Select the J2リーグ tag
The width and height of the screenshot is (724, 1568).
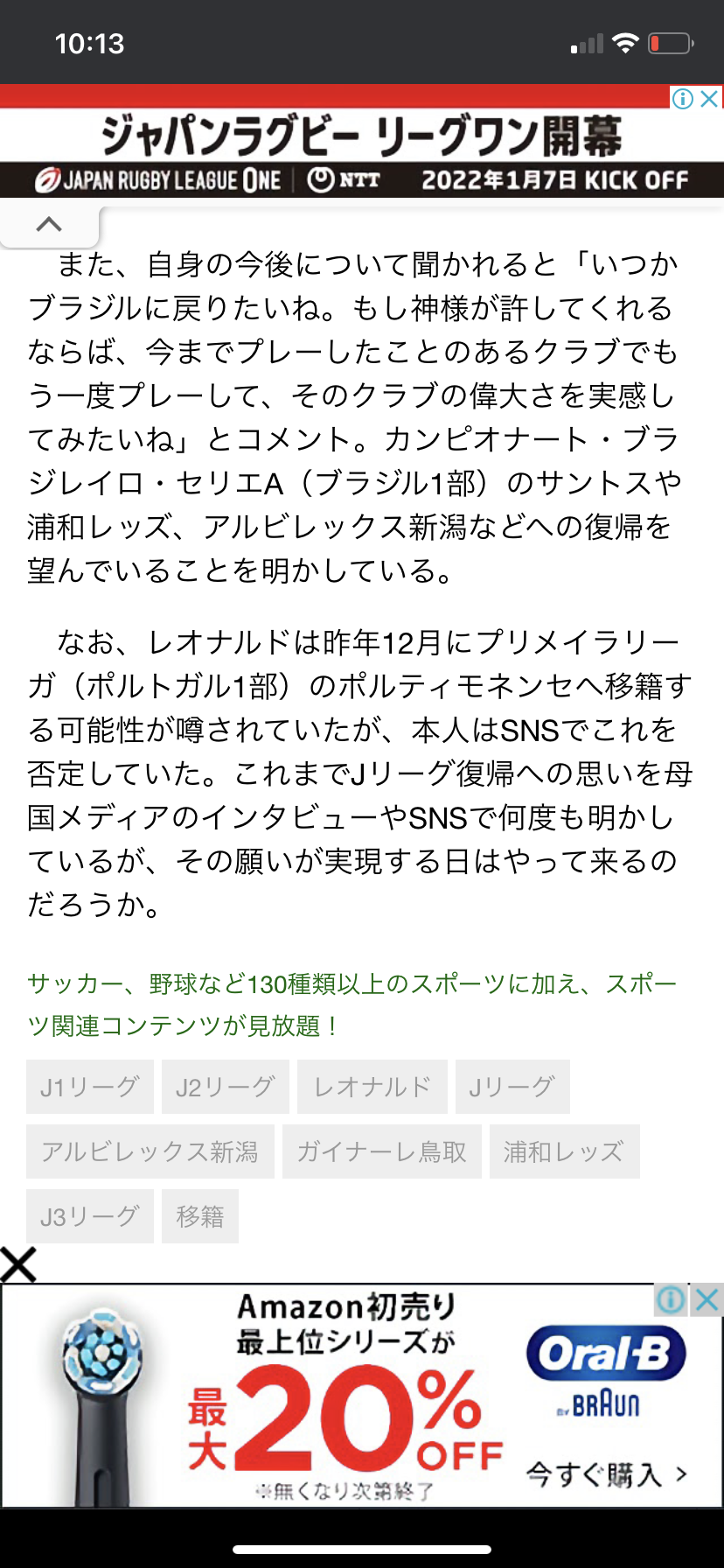click(x=225, y=1087)
